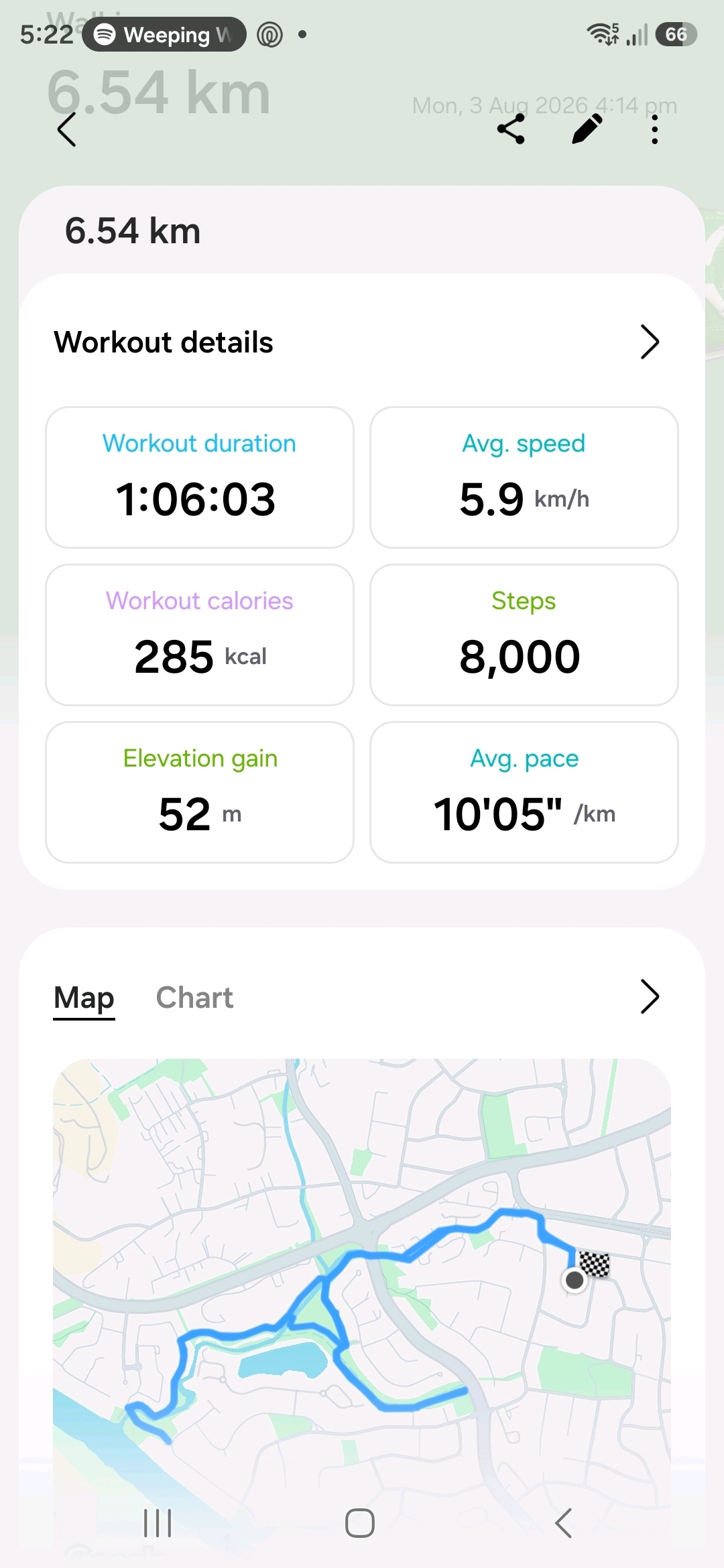This screenshot has width=724, height=1568.
Task: Go back using the top-left arrow
Action: pos(66,129)
